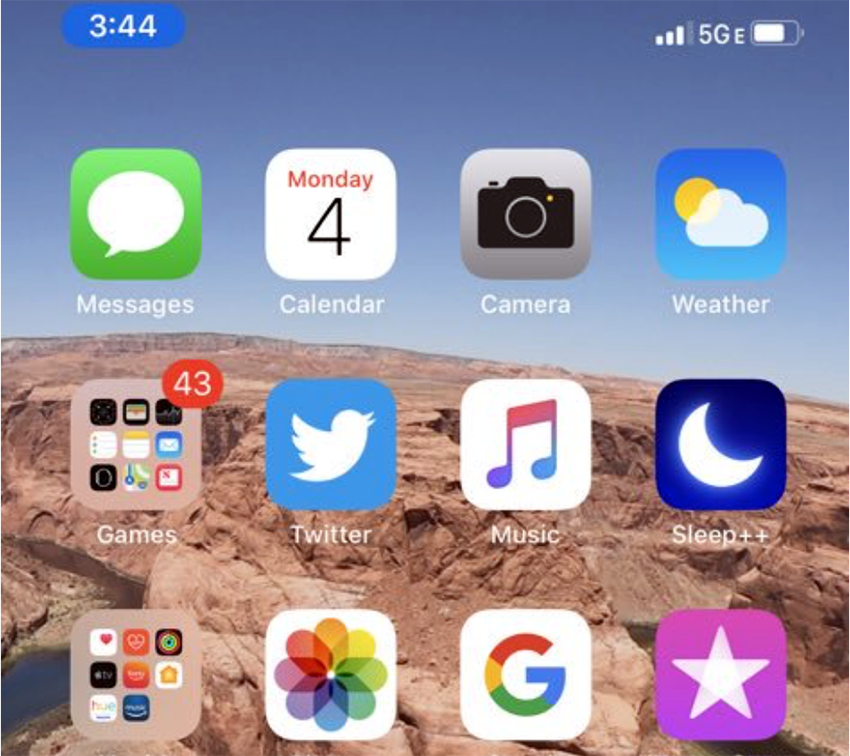Open the Photos app

(330, 675)
